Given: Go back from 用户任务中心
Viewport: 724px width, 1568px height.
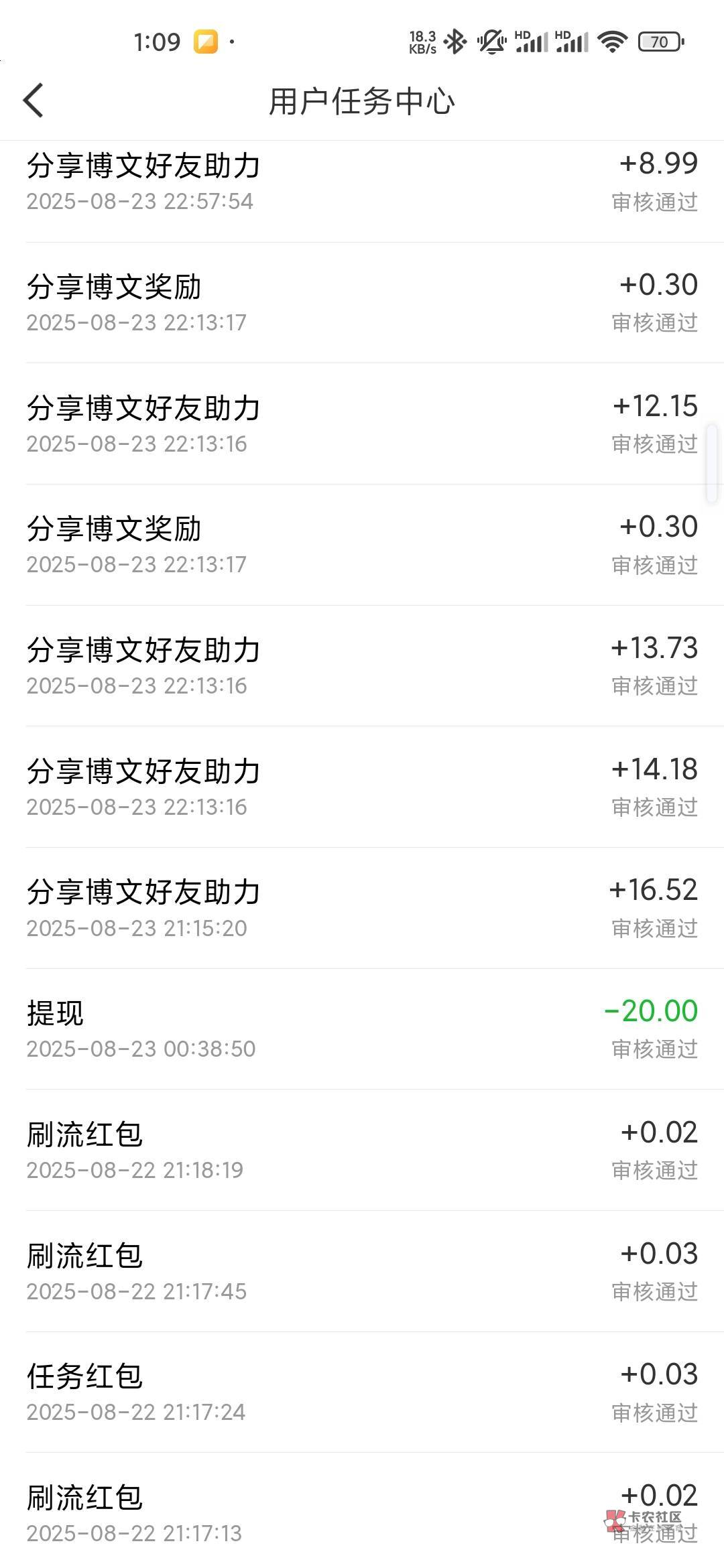Looking at the screenshot, I should [34, 101].
